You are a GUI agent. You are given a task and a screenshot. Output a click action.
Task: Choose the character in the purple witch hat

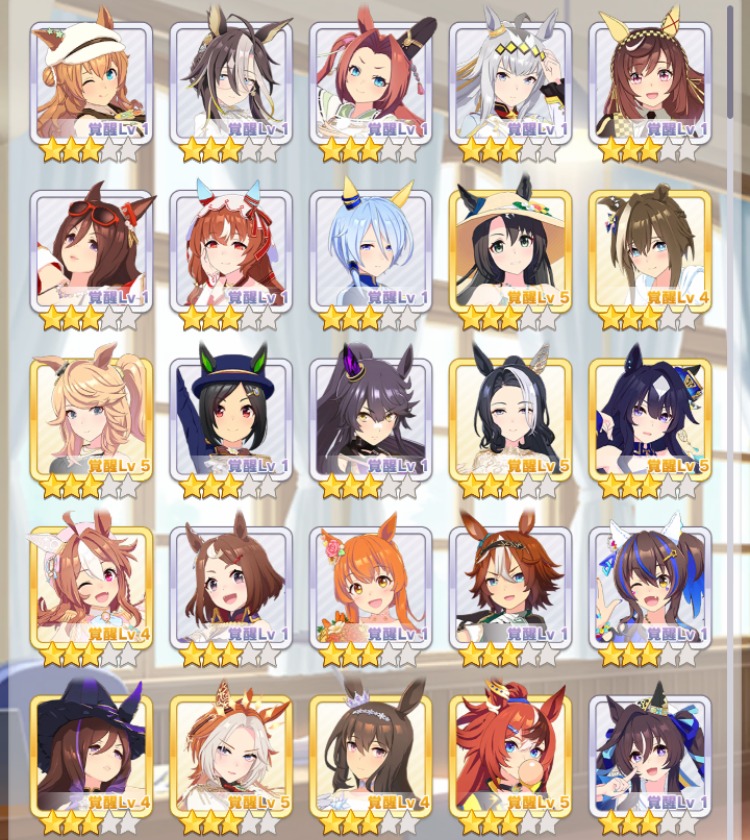pyautogui.click(x=91, y=752)
